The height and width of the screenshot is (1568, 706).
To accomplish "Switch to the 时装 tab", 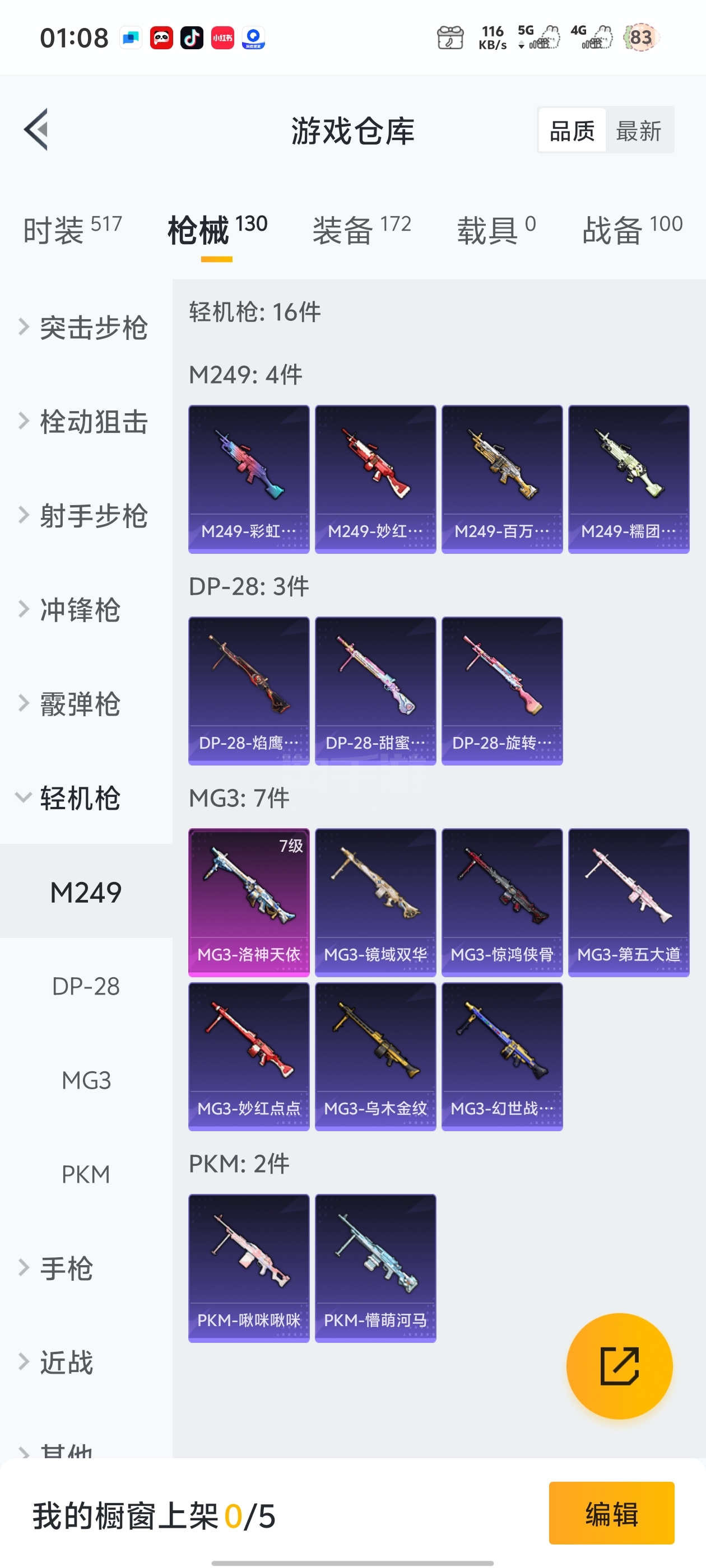I will click(x=72, y=230).
